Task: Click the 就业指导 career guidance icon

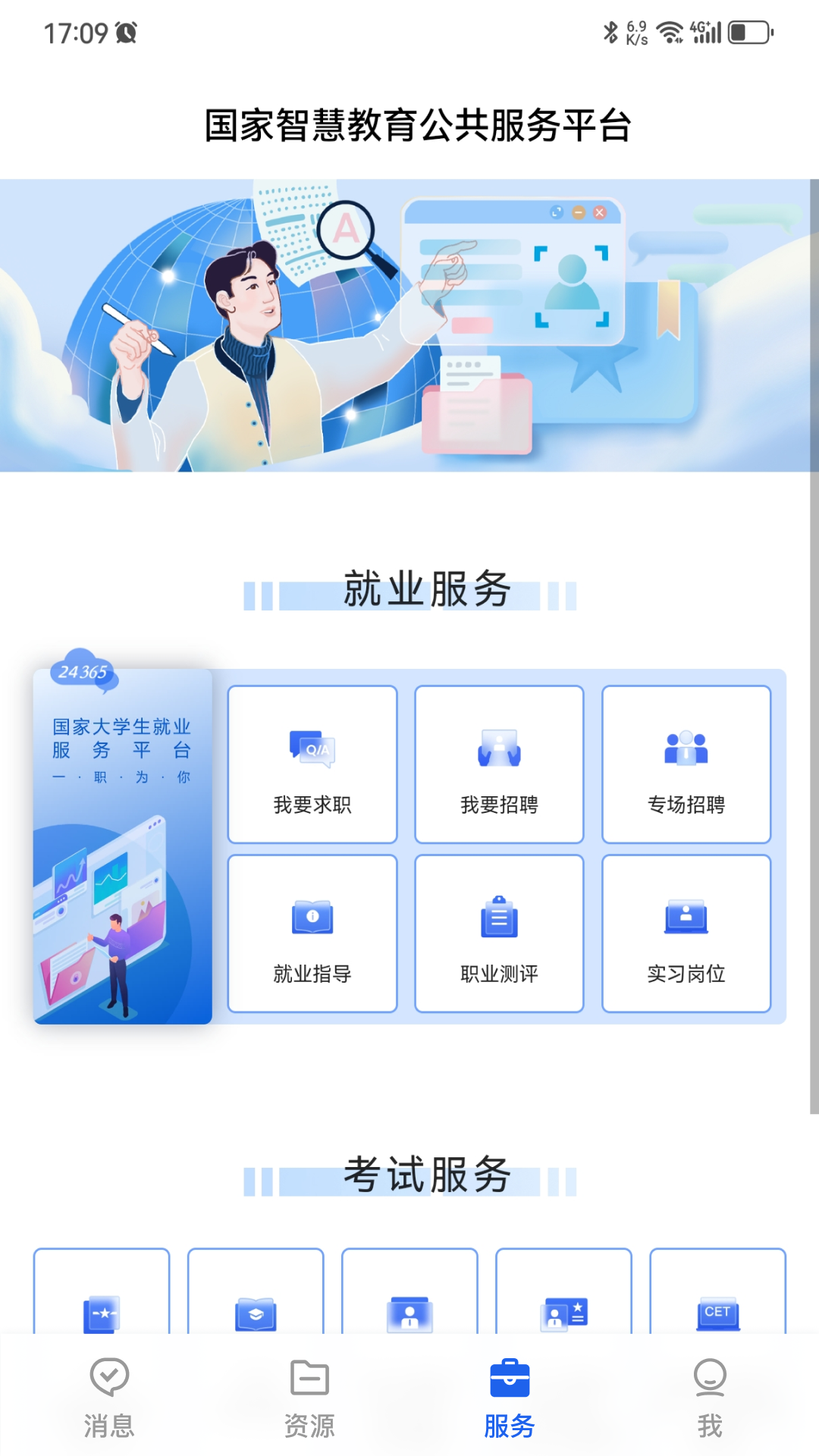Action: click(312, 934)
